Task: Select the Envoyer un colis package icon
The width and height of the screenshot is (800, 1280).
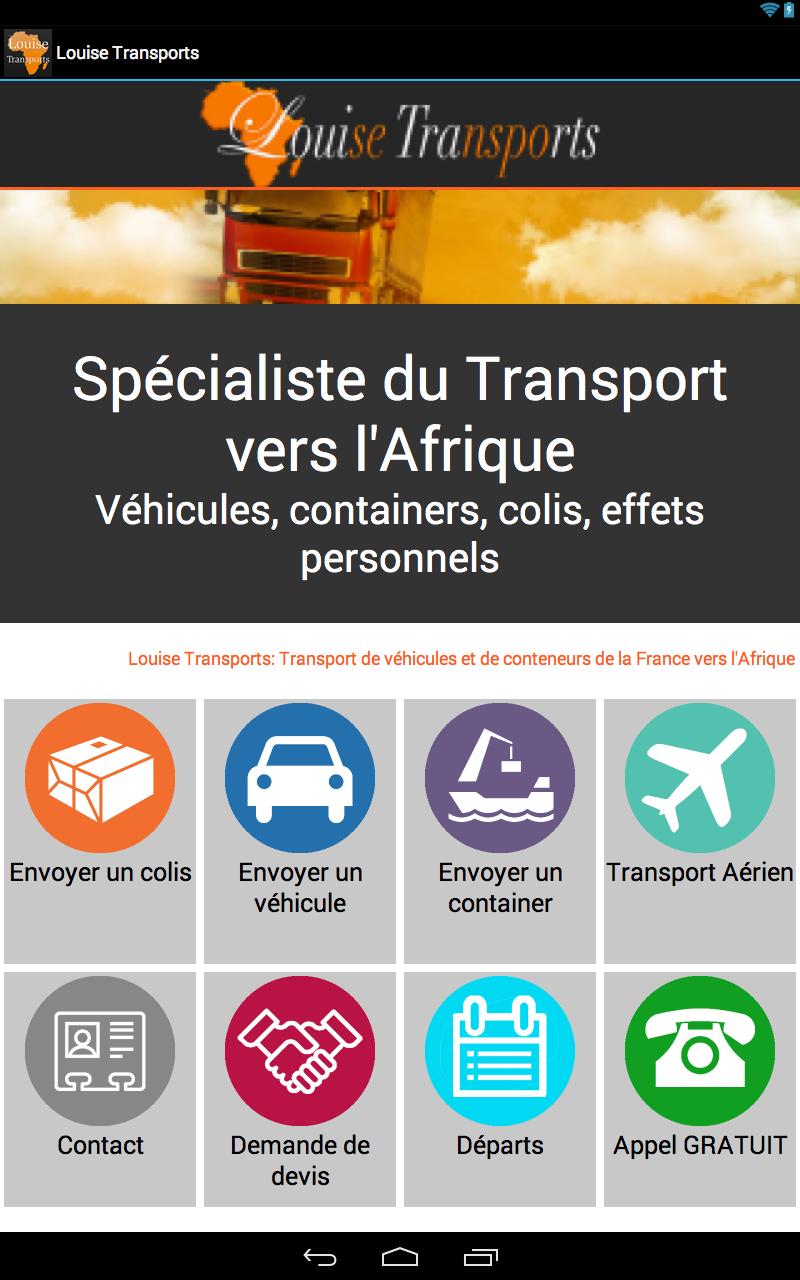Action: (98, 777)
